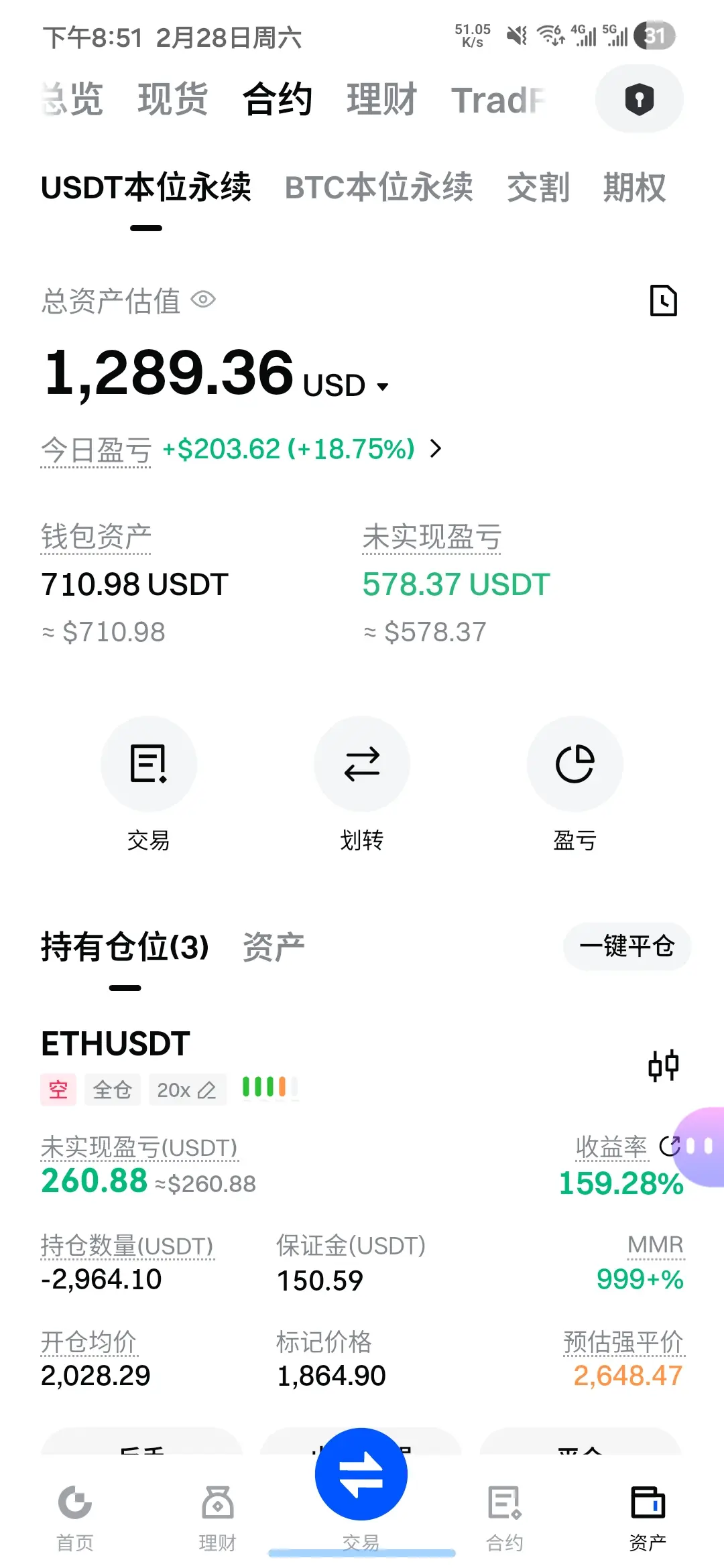Open the 盈亏 analysis shortcut
This screenshot has height=1568, width=724.
[x=575, y=765]
